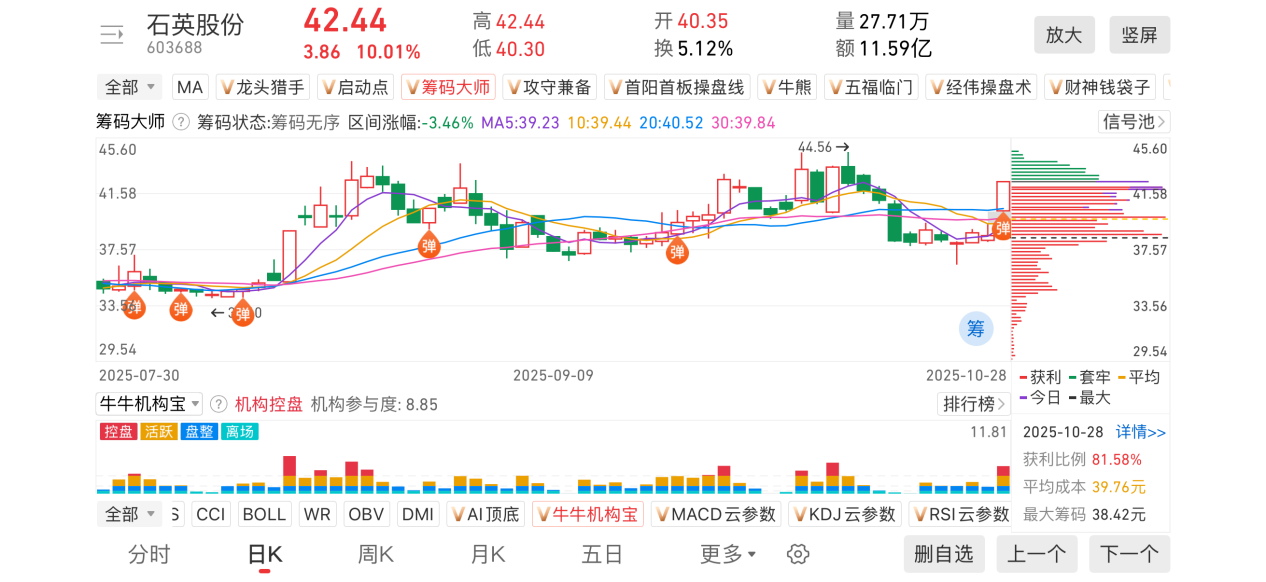Tap the round 筹 chip button
1266x582 pixels.
pyautogui.click(x=975, y=328)
